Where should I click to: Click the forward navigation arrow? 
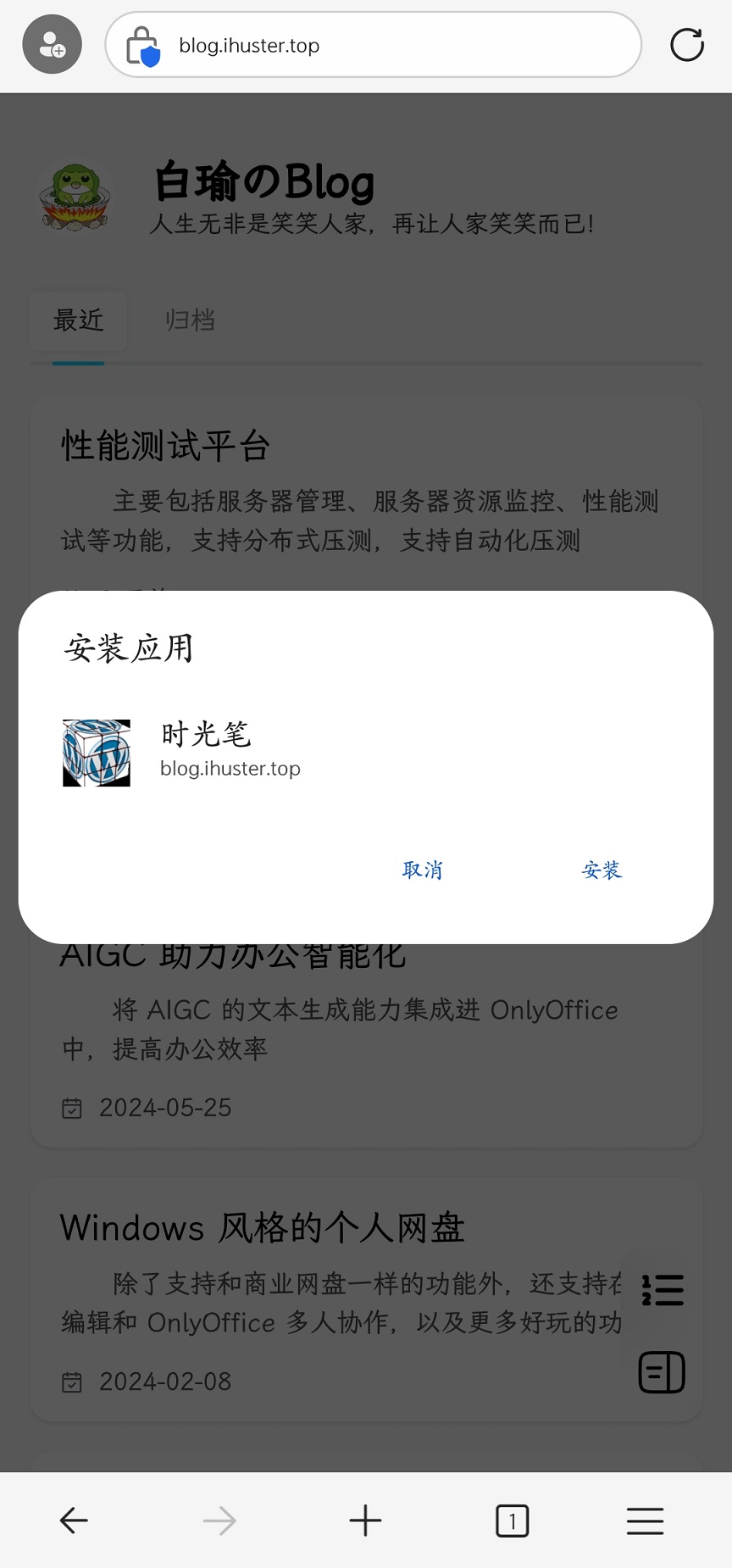pyautogui.click(x=219, y=1520)
